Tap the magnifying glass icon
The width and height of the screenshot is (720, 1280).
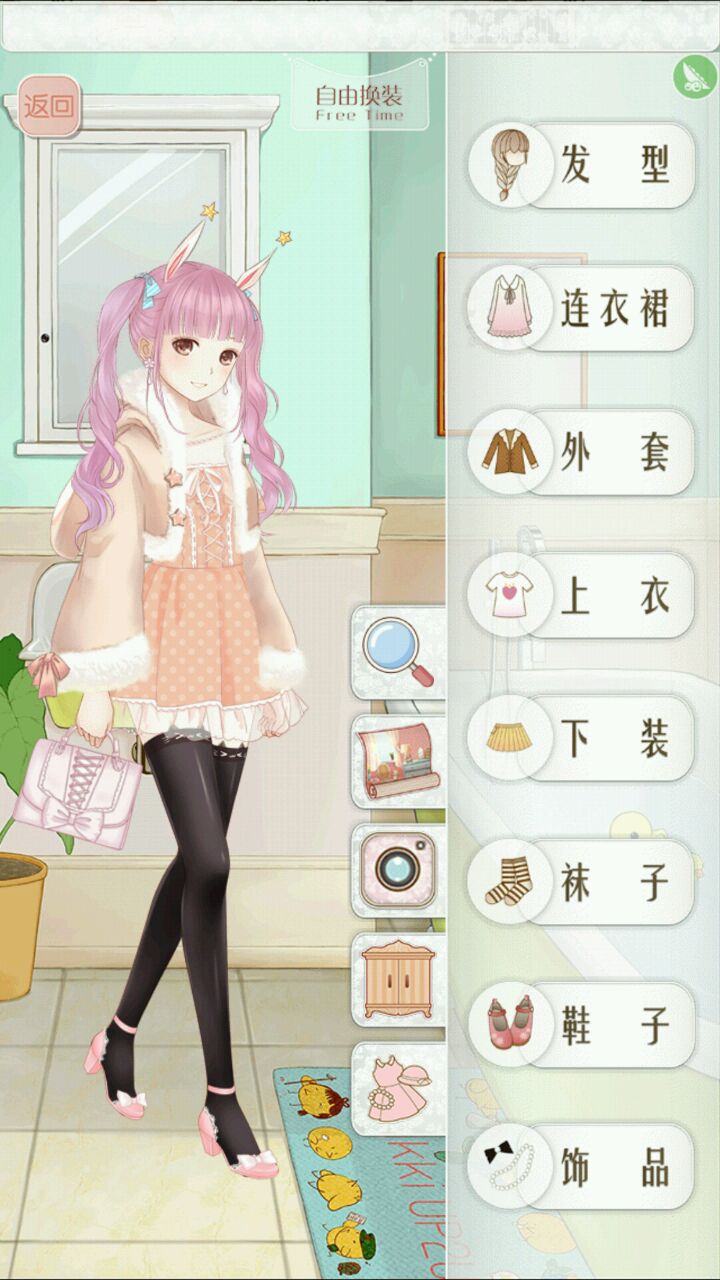point(400,652)
